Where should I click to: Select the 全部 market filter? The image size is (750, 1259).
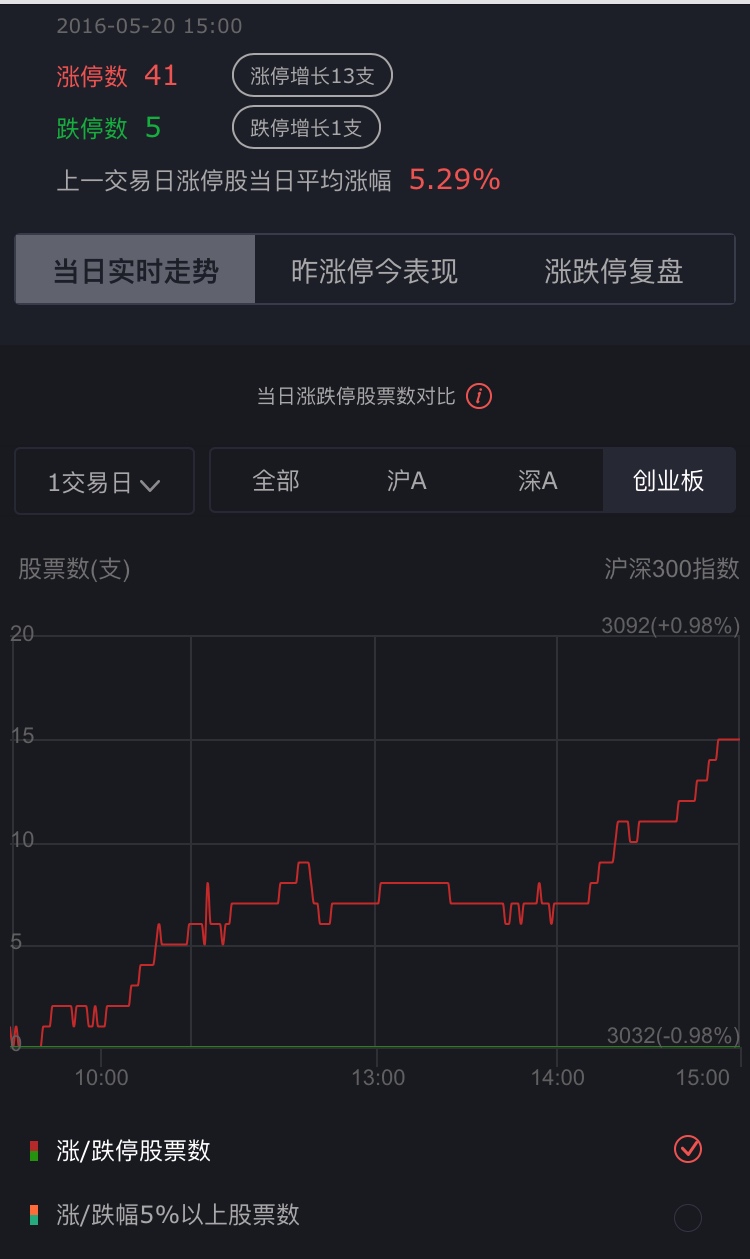click(x=276, y=481)
